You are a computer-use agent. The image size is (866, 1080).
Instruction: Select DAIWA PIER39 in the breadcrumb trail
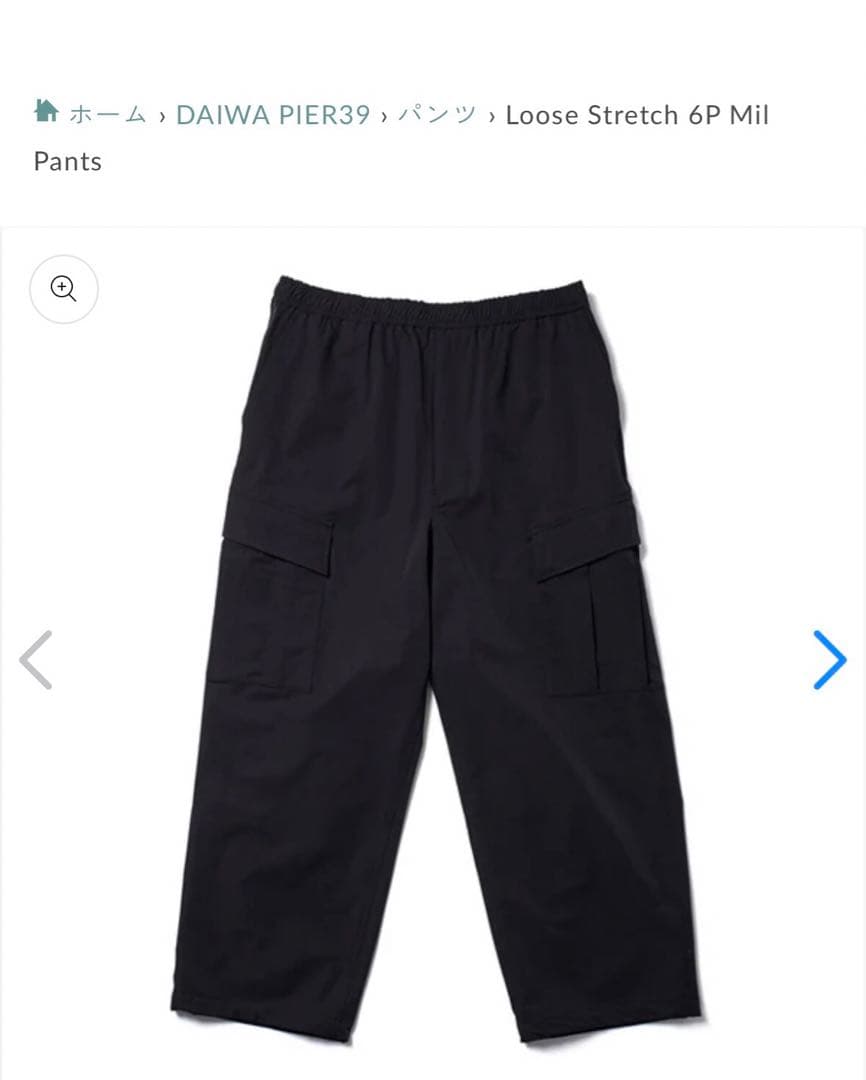pos(272,114)
